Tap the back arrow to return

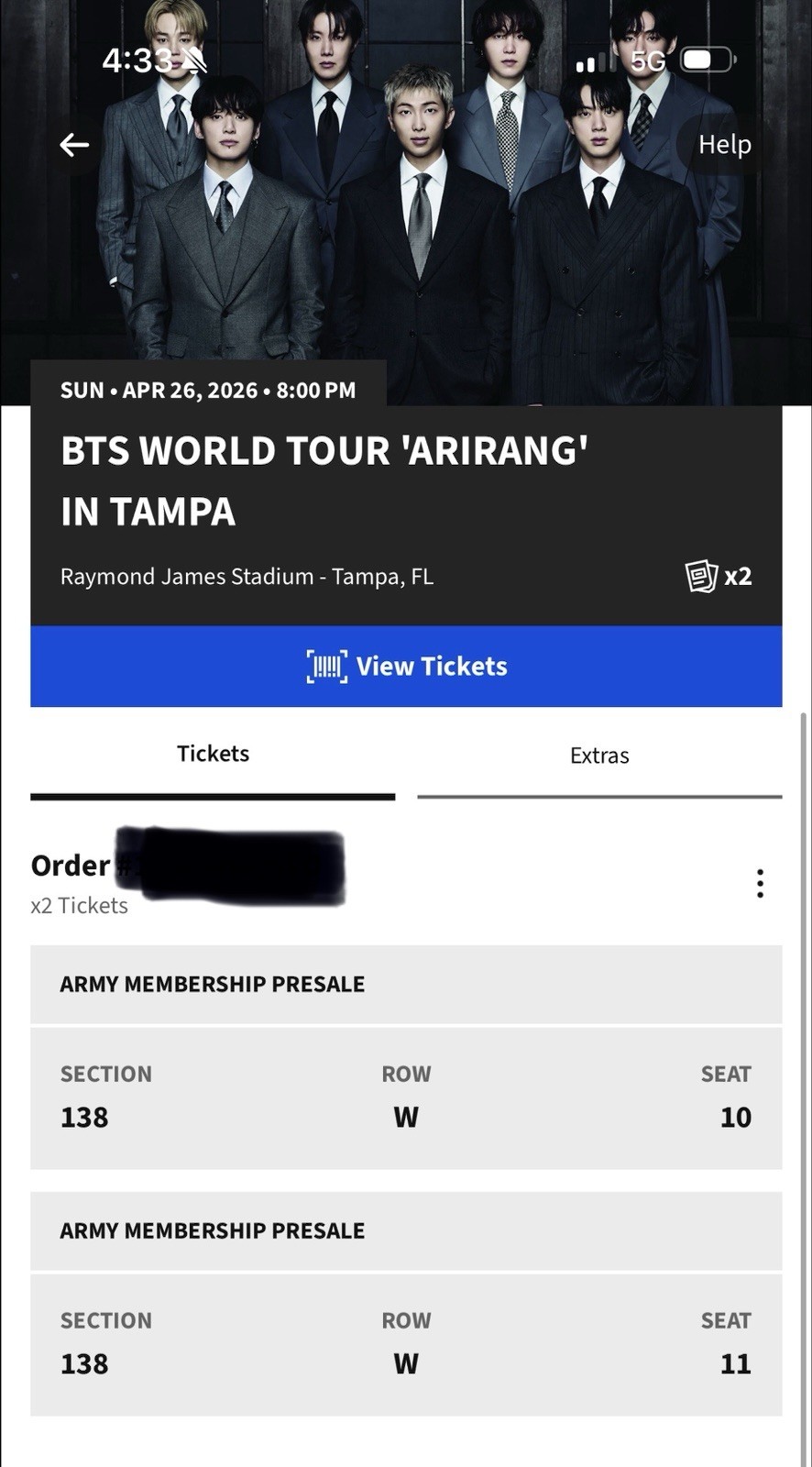[73, 144]
